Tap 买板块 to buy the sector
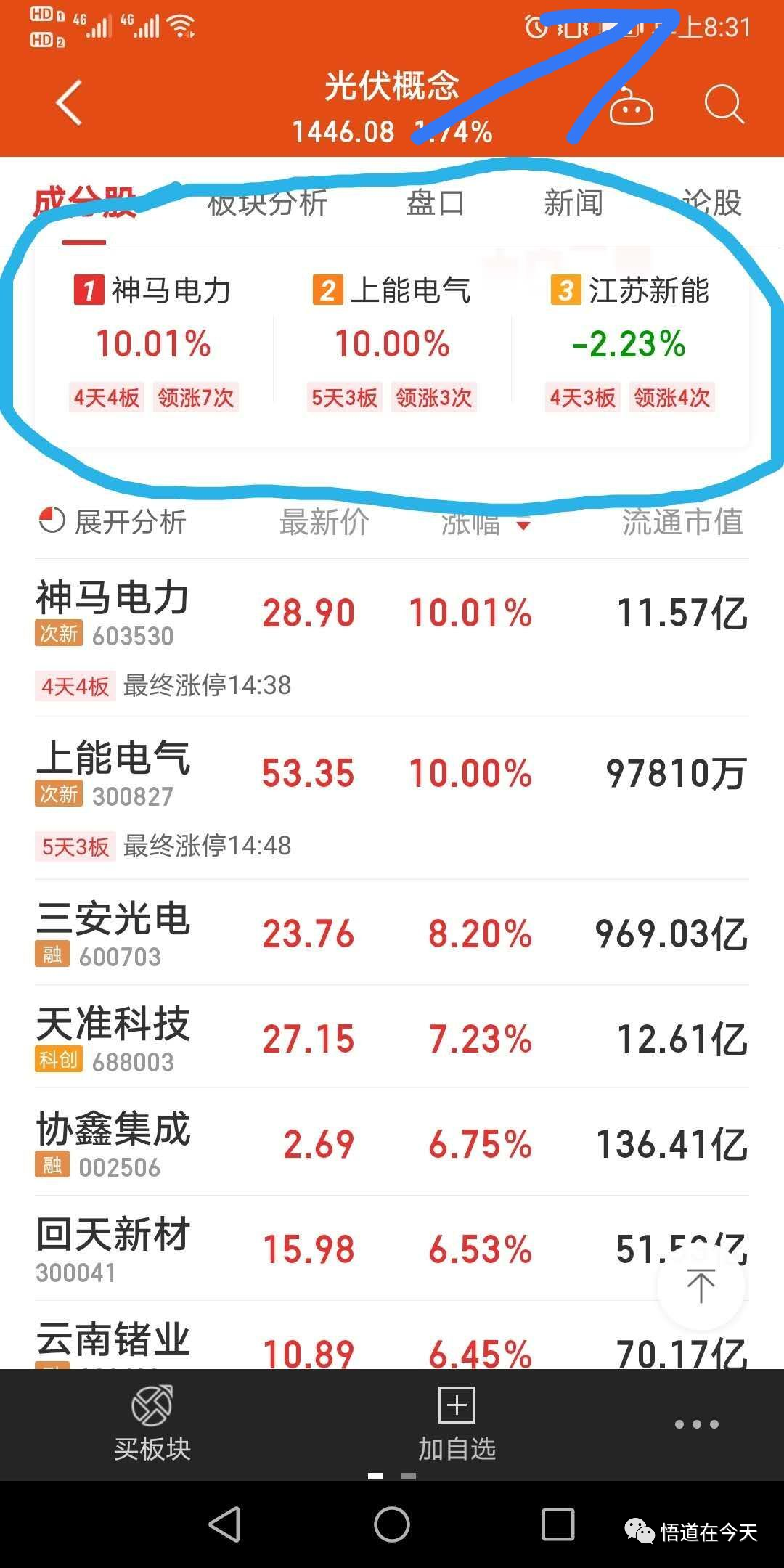This screenshot has height=1568, width=784. 152,1424
